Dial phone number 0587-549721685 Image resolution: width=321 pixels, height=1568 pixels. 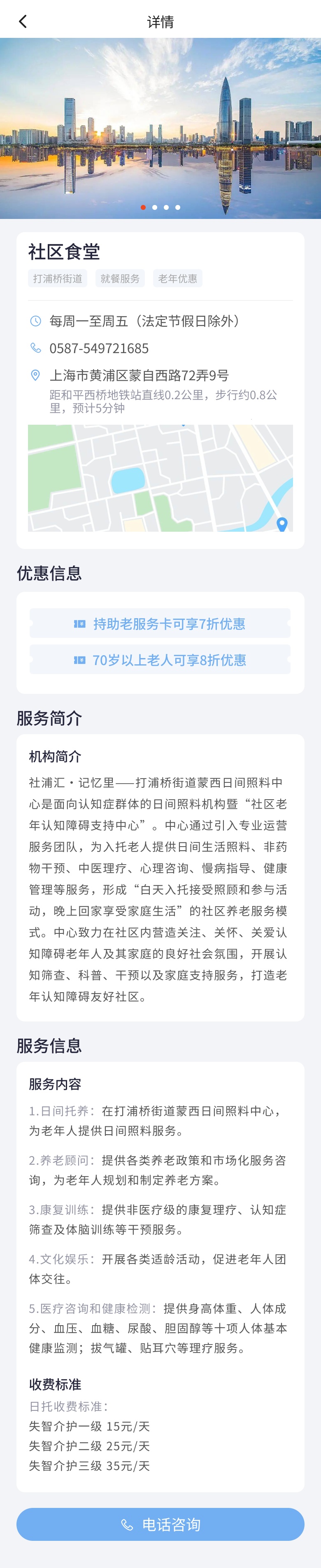click(x=99, y=348)
